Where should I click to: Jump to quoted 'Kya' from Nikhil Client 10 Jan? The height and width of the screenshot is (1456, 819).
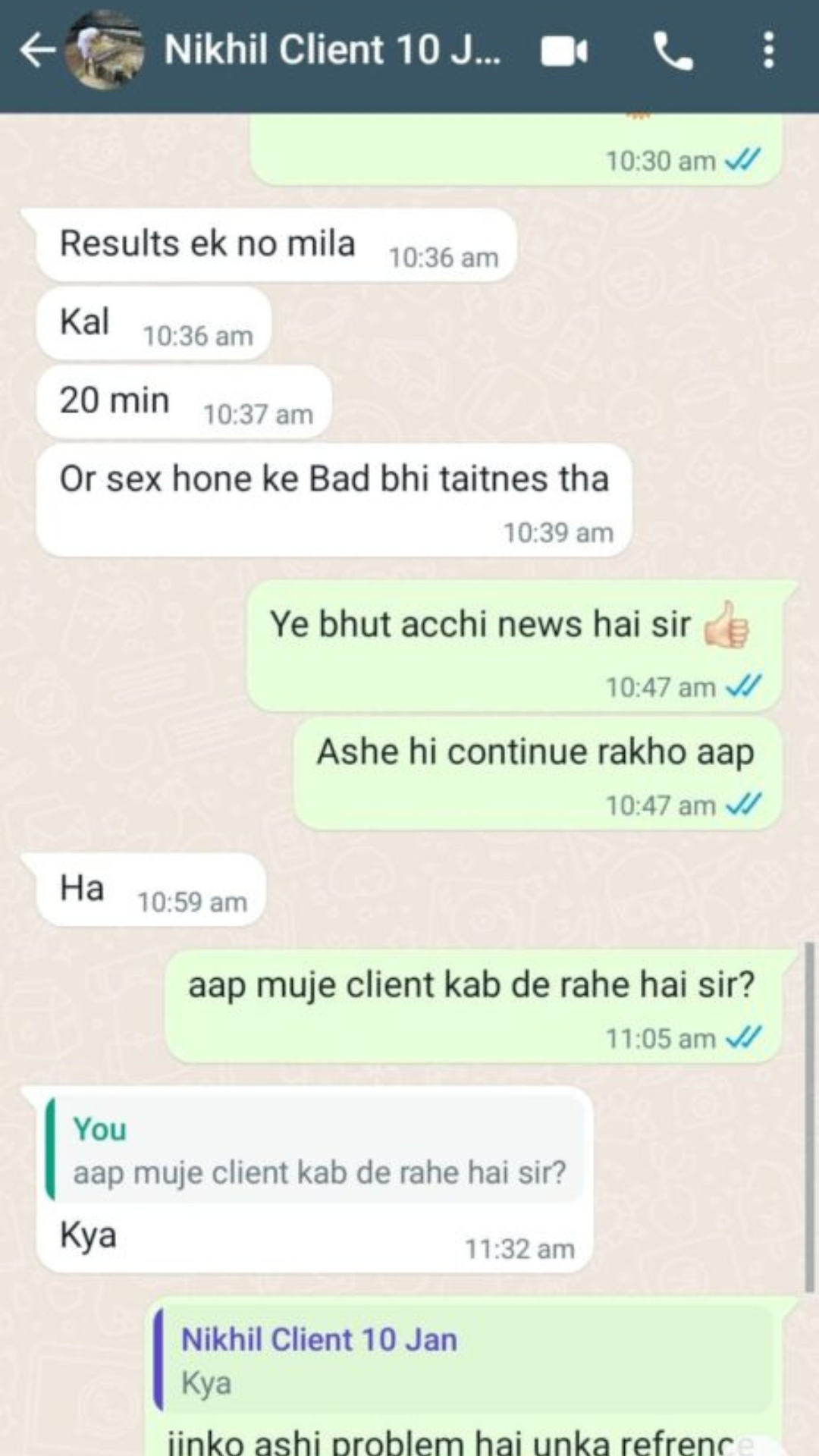pos(463,1360)
